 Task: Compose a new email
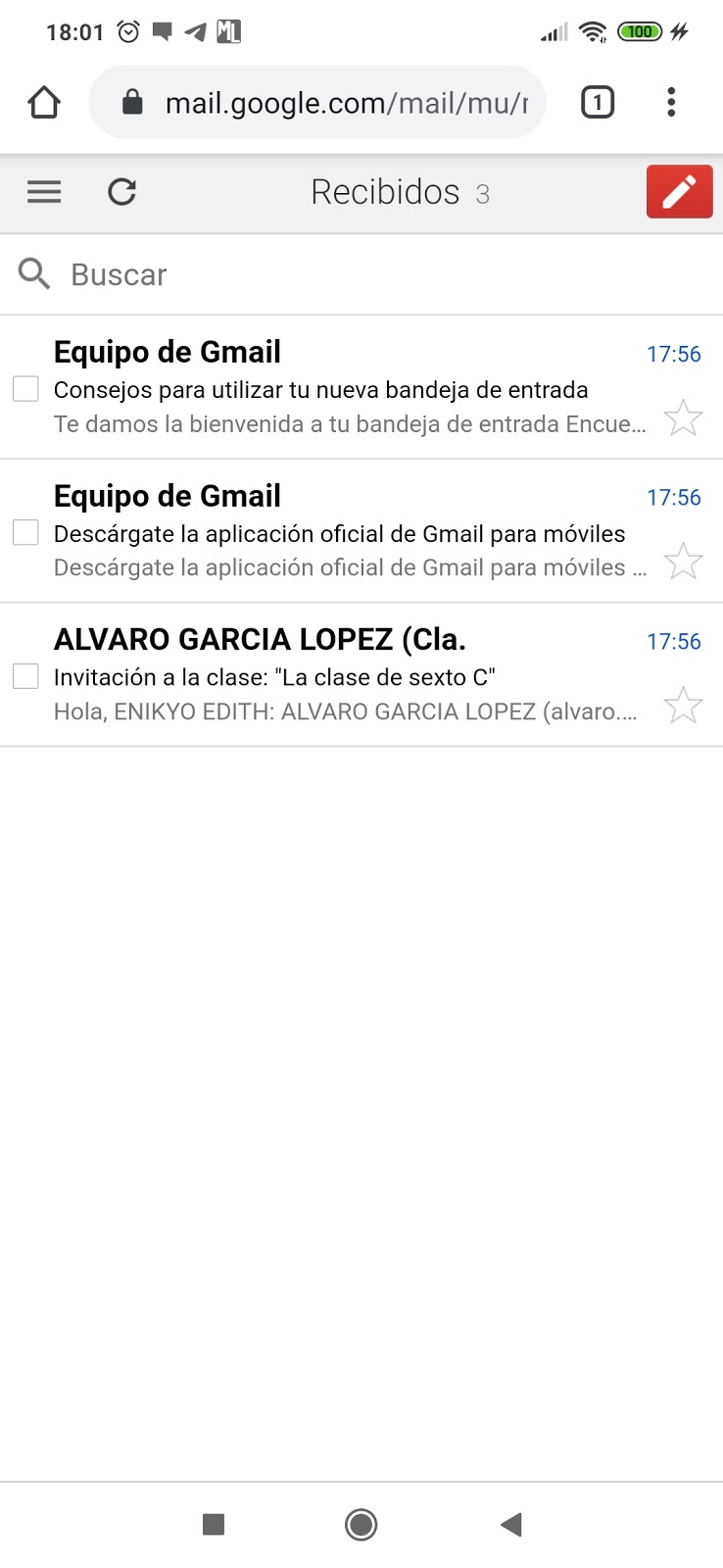(679, 191)
